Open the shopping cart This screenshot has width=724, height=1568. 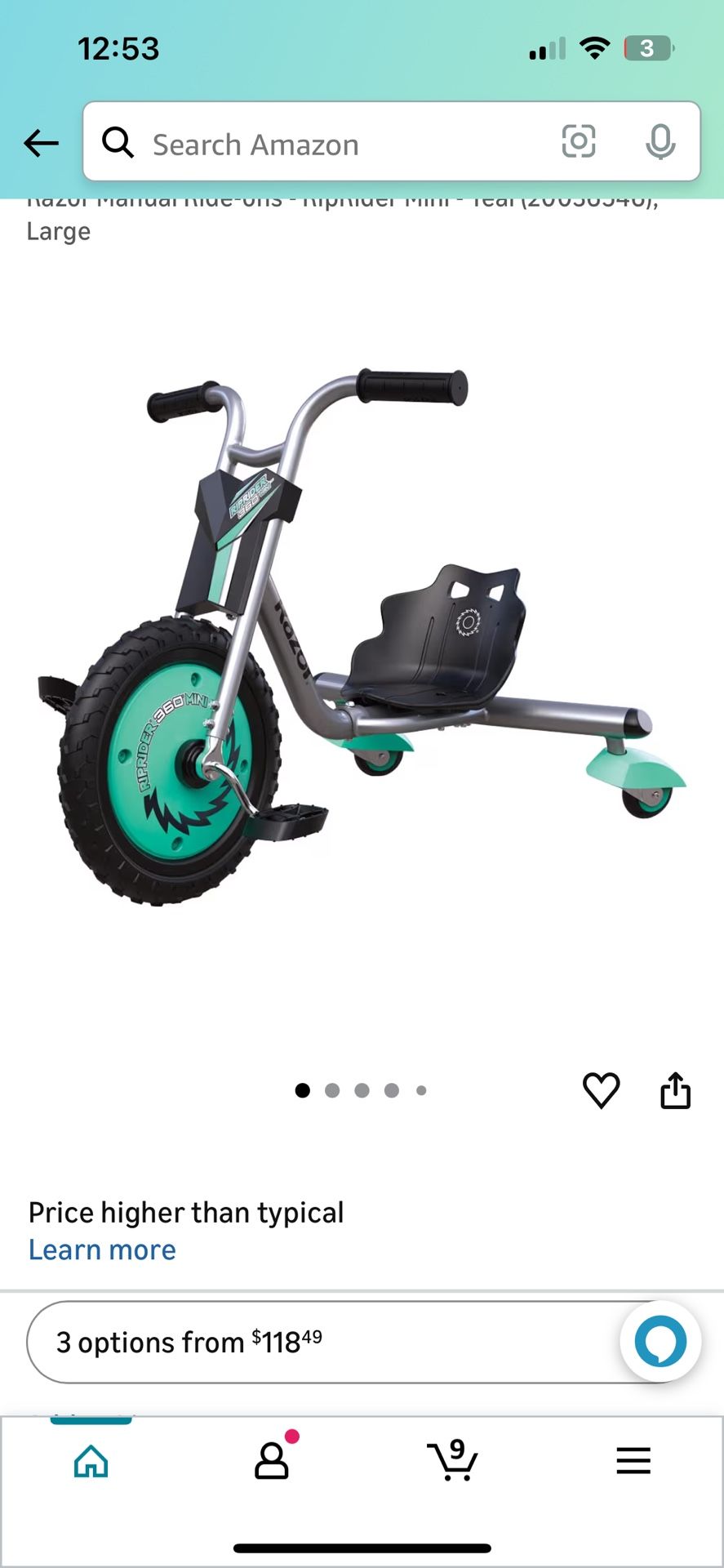452,1461
